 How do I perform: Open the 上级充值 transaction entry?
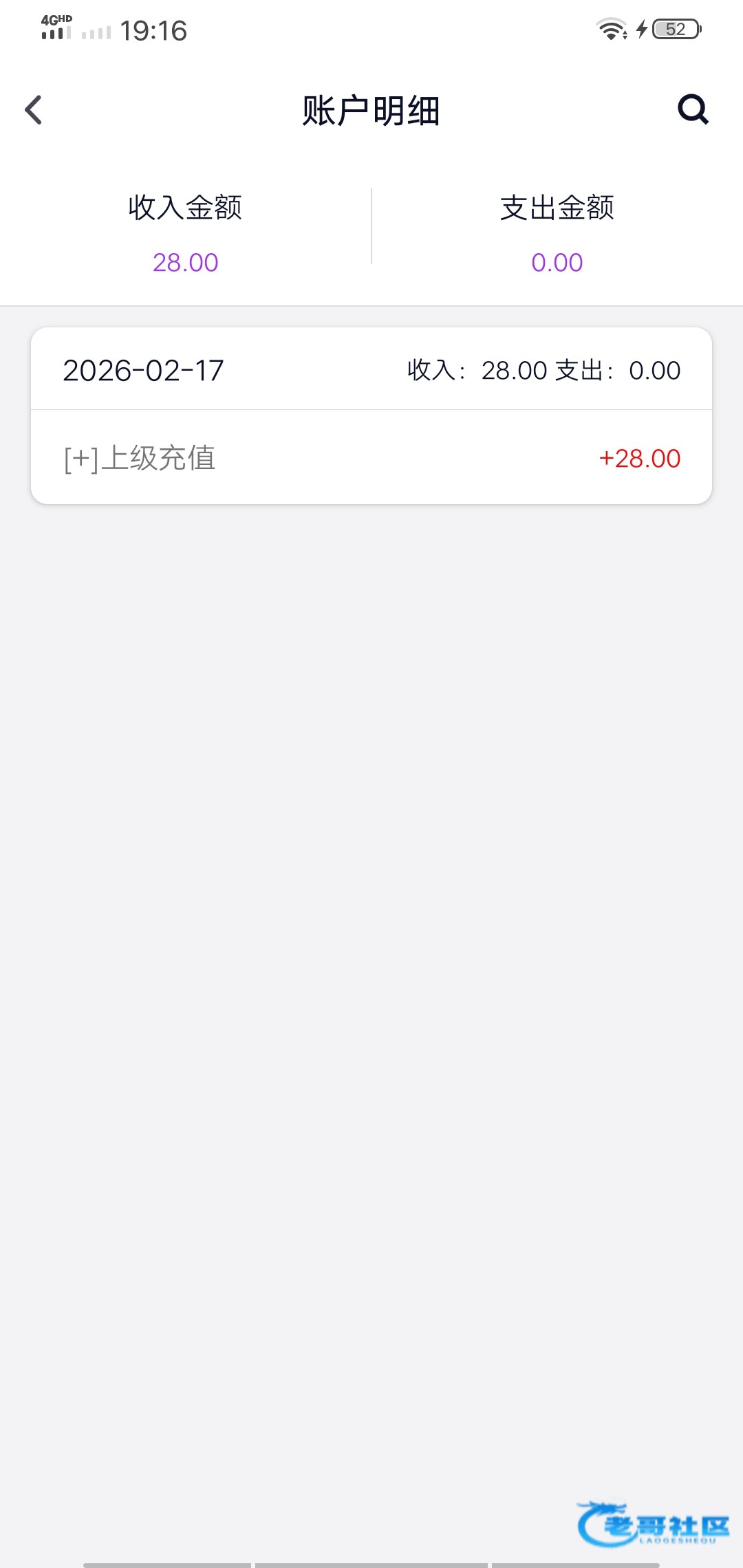(x=371, y=458)
